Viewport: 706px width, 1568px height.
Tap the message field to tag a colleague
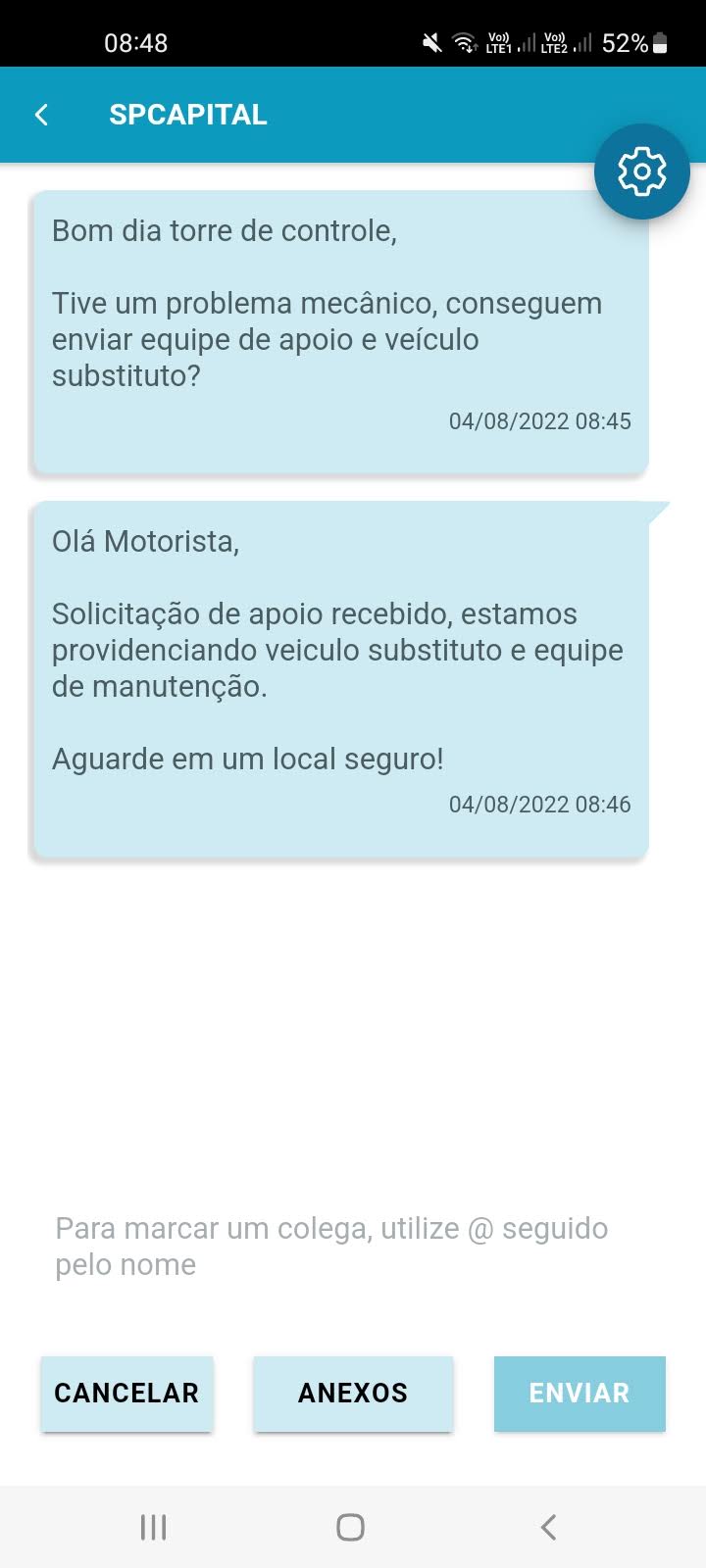pos(353,1247)
